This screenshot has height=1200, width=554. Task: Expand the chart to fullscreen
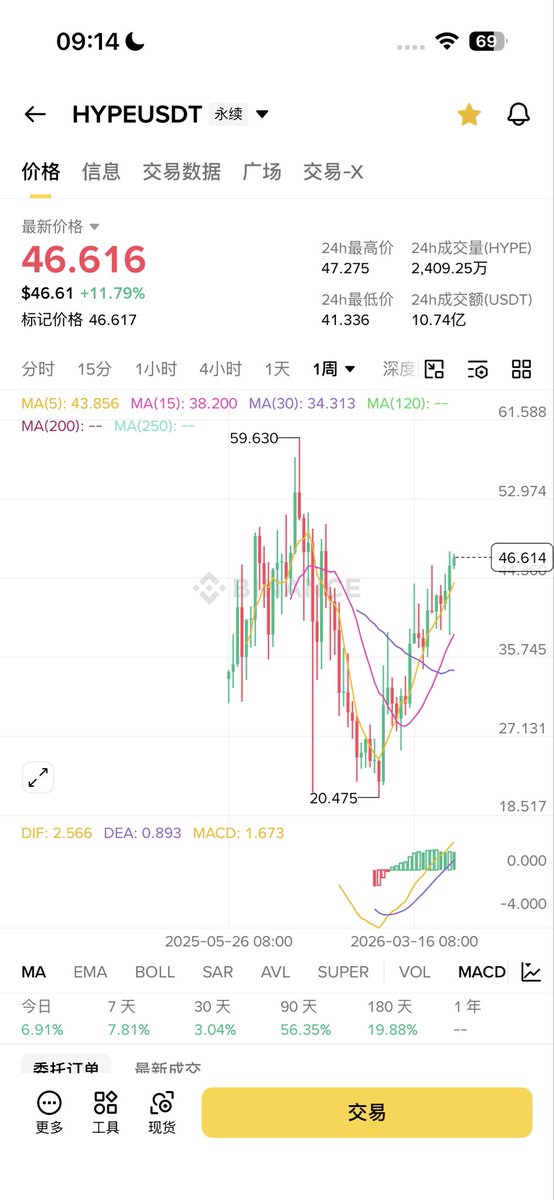pyautogui.click(x=38, y=777)
